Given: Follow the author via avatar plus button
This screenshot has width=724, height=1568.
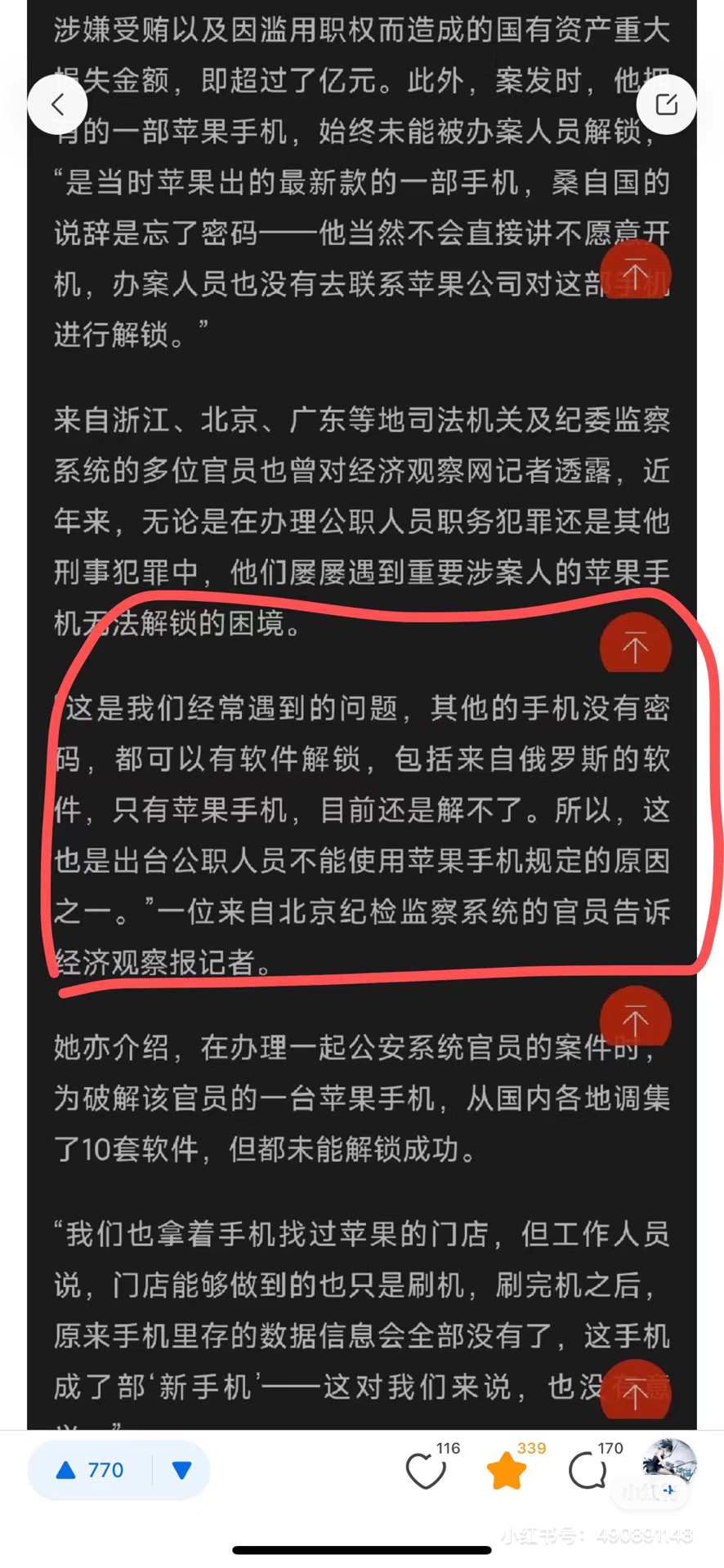Looking at the screenshot, I should [x=669, y=1489].
